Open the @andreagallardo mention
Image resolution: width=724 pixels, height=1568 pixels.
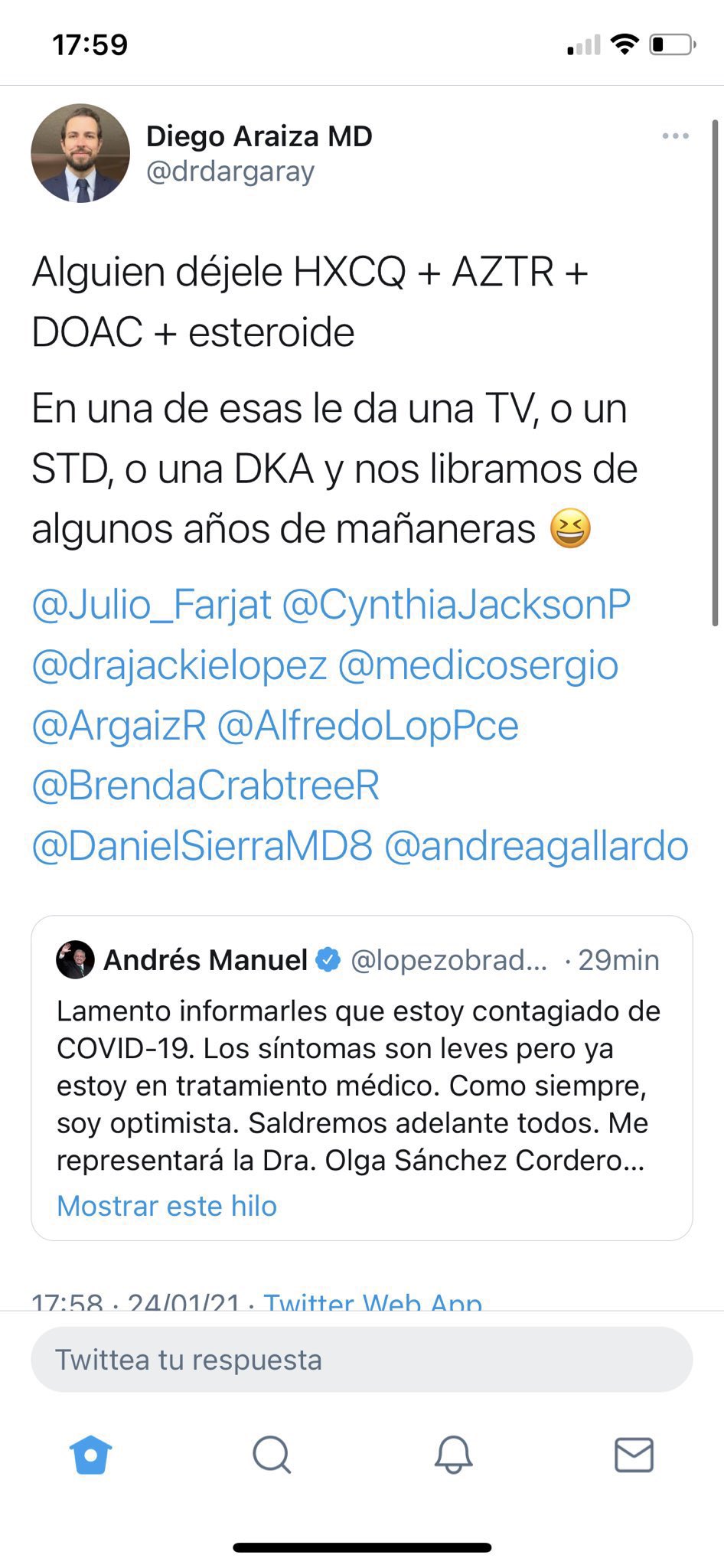pos(536,846)
